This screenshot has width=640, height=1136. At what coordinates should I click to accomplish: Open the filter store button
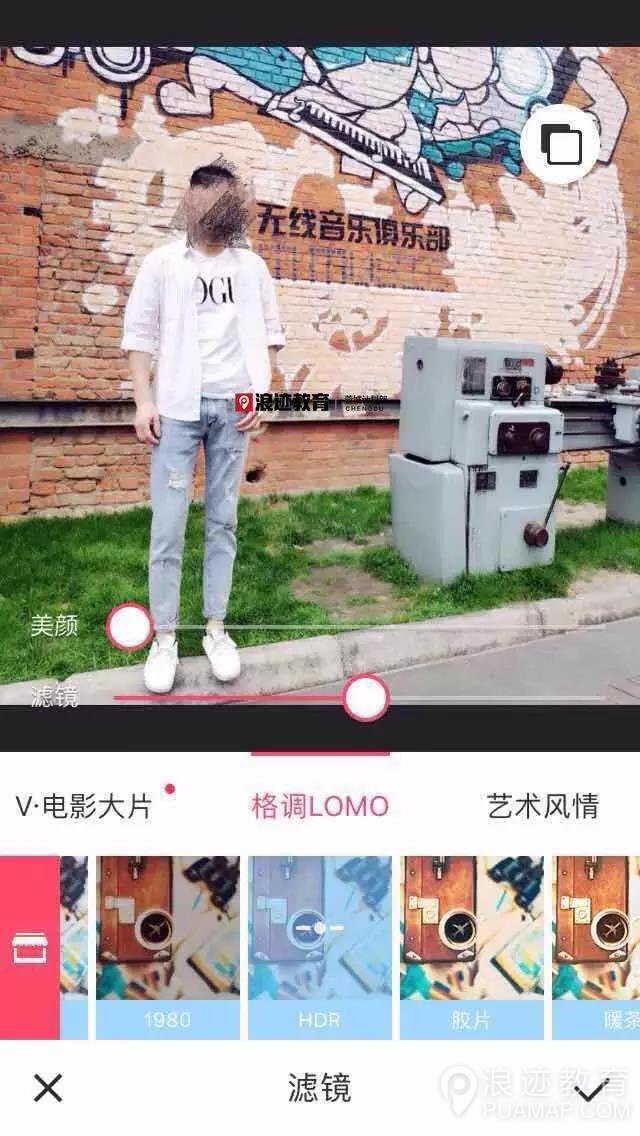30,947
